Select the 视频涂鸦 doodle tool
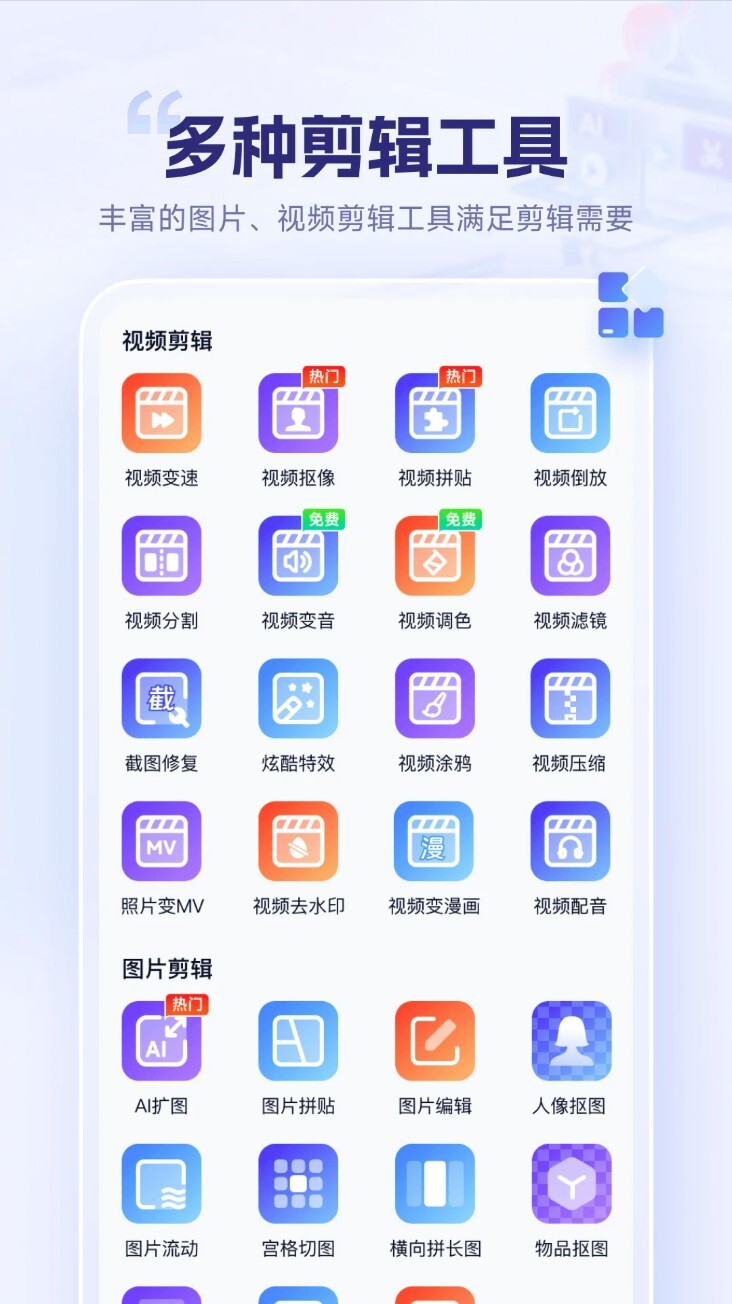Image resolution: width=732 pixels, height=1304 pixels. pyautogui.click(x=434, y=698)
